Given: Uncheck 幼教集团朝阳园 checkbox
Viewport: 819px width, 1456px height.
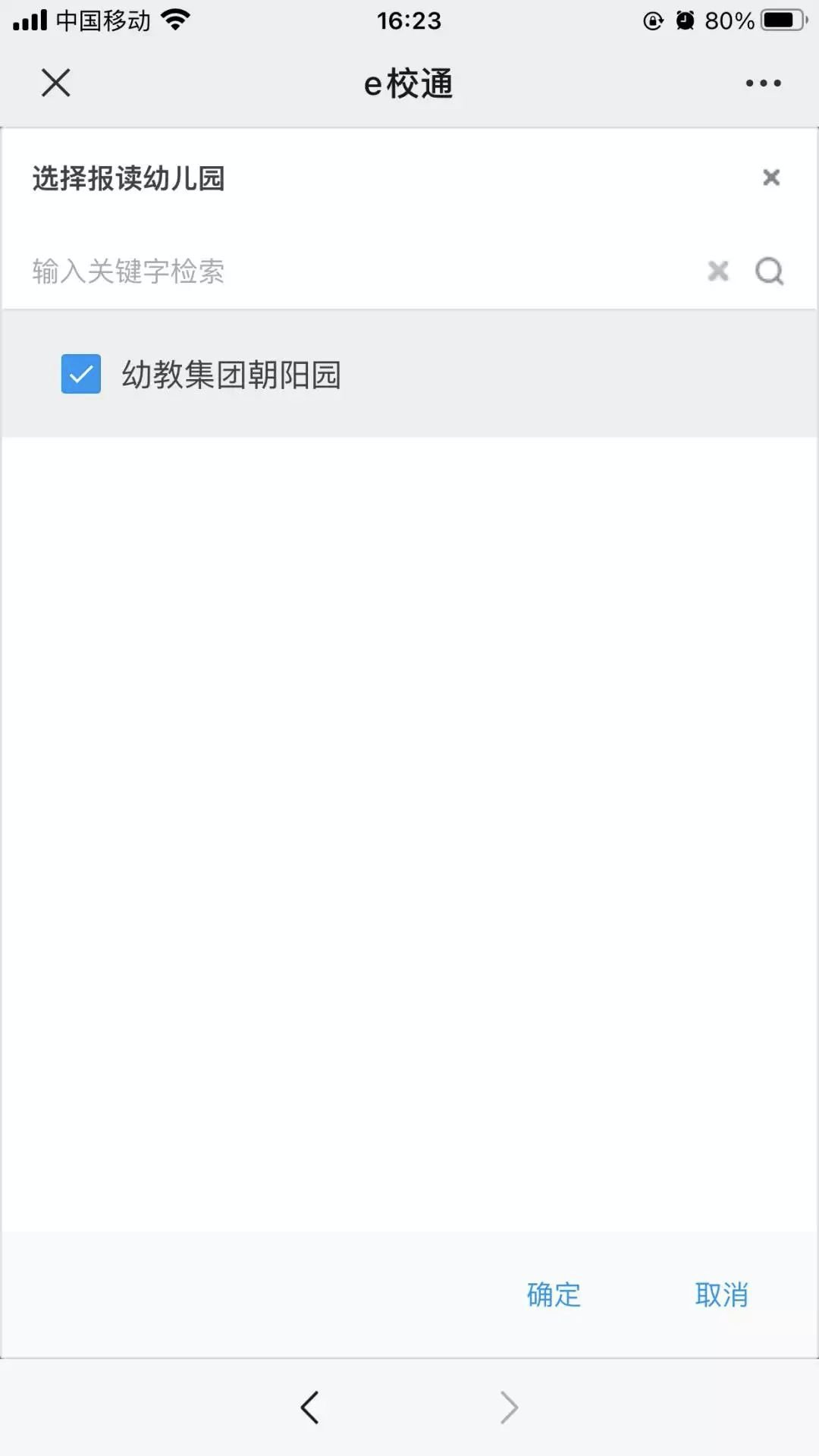Looking at the screenshot, I should pos(81,374).
